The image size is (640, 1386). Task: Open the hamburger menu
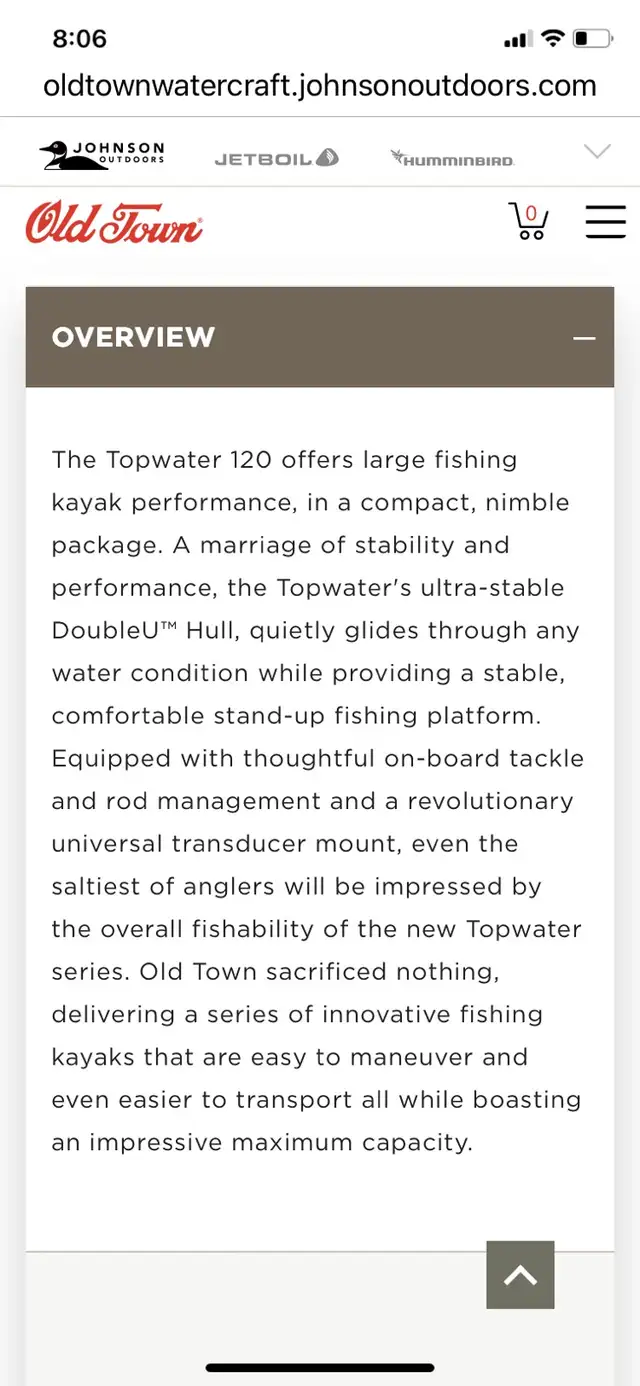click(x=605, y=222)
